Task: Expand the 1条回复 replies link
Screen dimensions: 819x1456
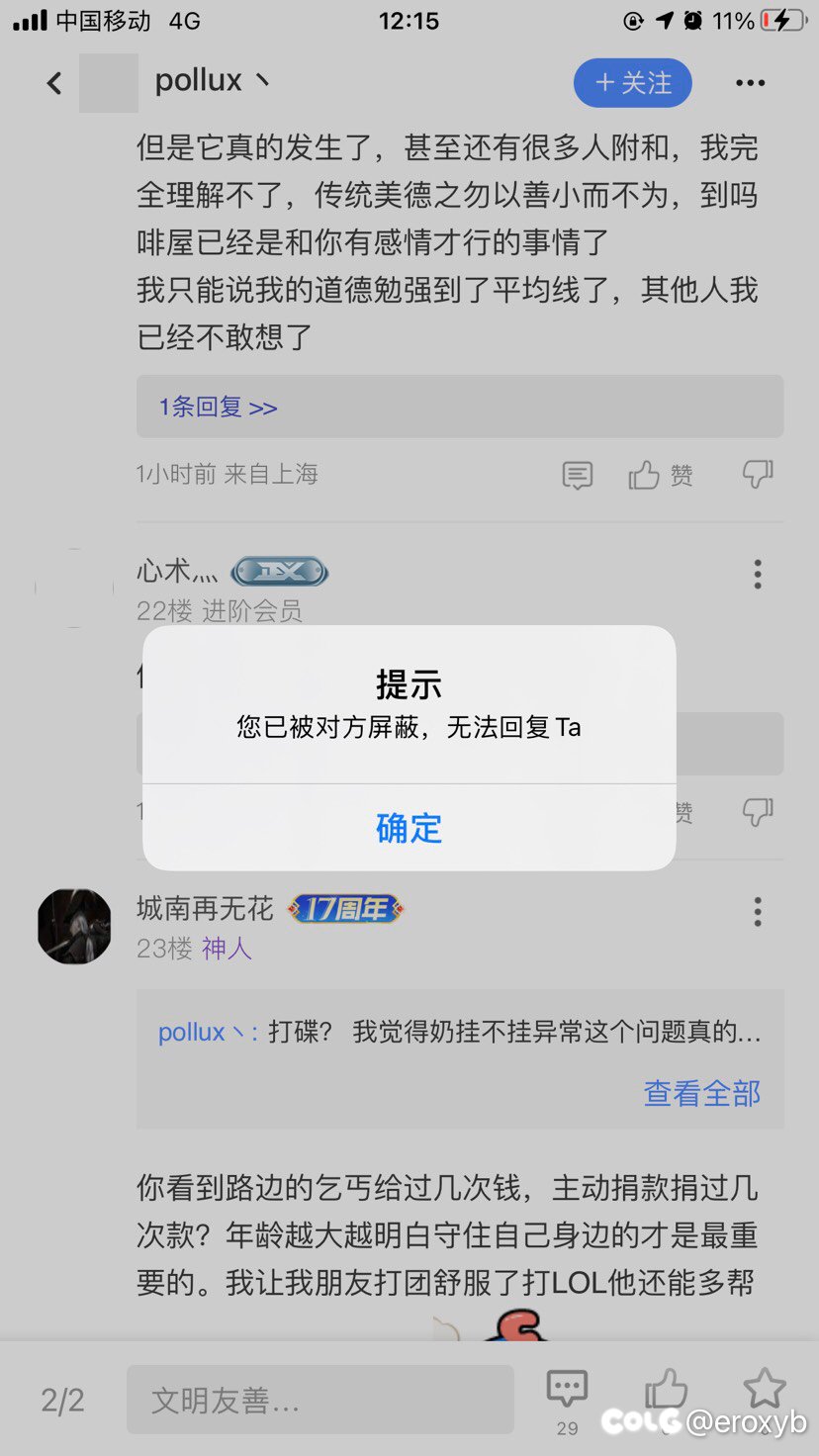Action: (219, 407)
